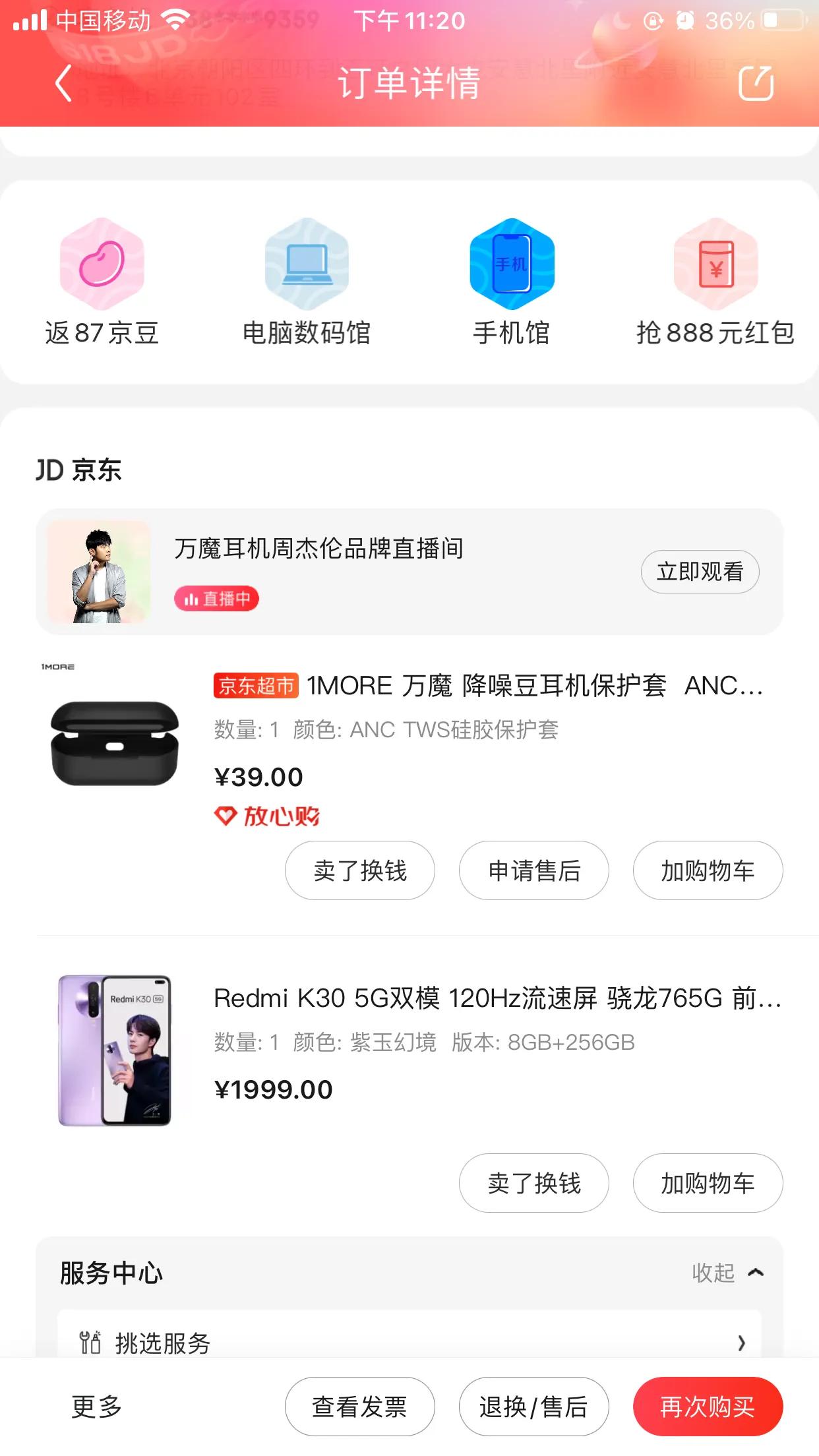Enter 手机馆 through the phone icon

(x=512, y=264)
